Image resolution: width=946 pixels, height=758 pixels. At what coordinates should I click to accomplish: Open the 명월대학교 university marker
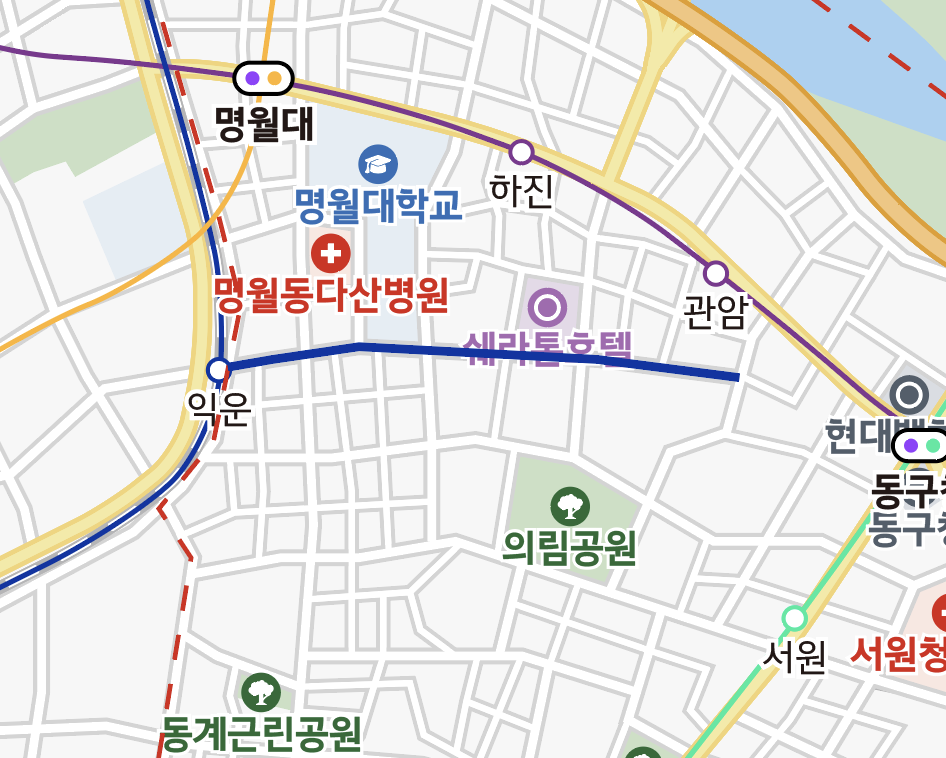(x=378, y=164)
